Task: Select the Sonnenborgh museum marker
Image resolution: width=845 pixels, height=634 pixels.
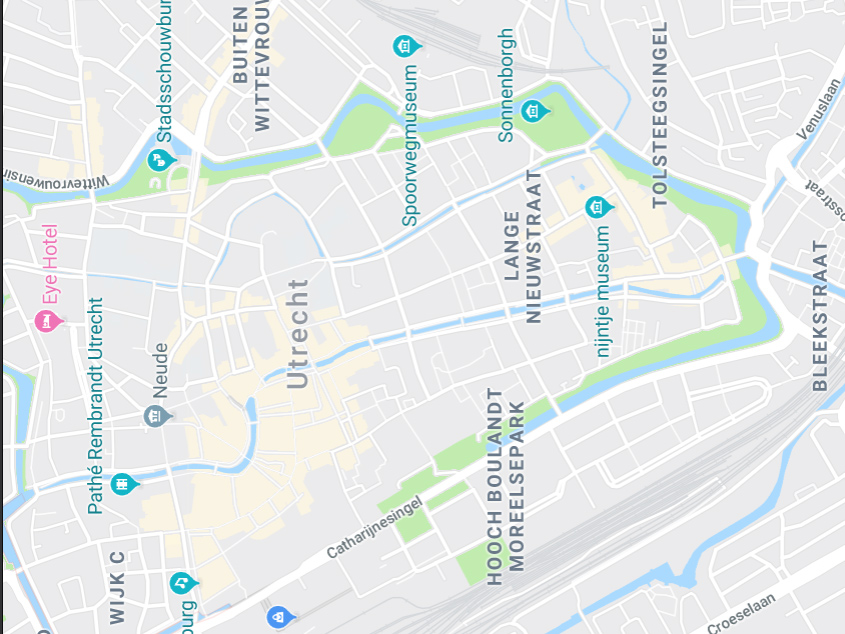Action: [536, 109]
